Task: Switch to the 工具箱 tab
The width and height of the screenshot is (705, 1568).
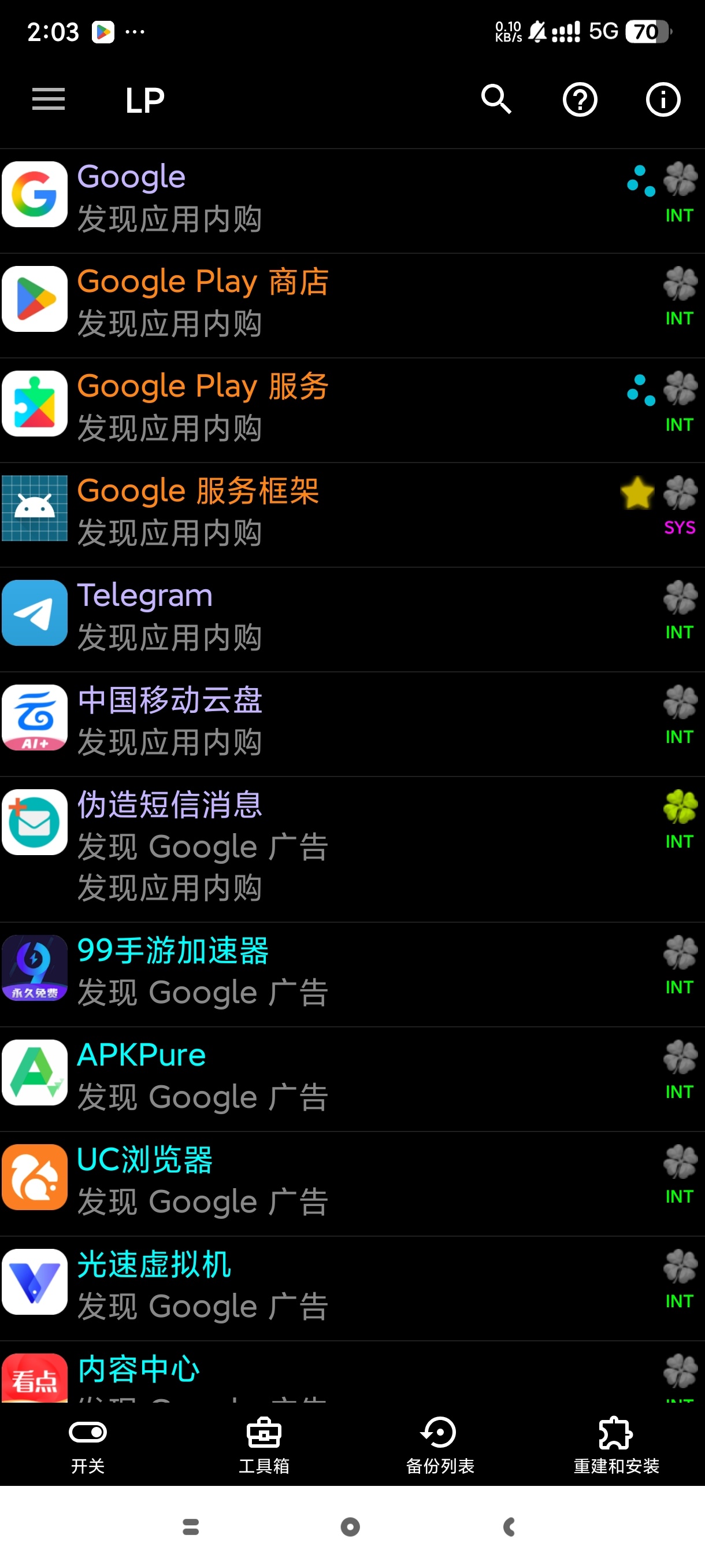Action: pyautogui.click(x=264, y=1447)
